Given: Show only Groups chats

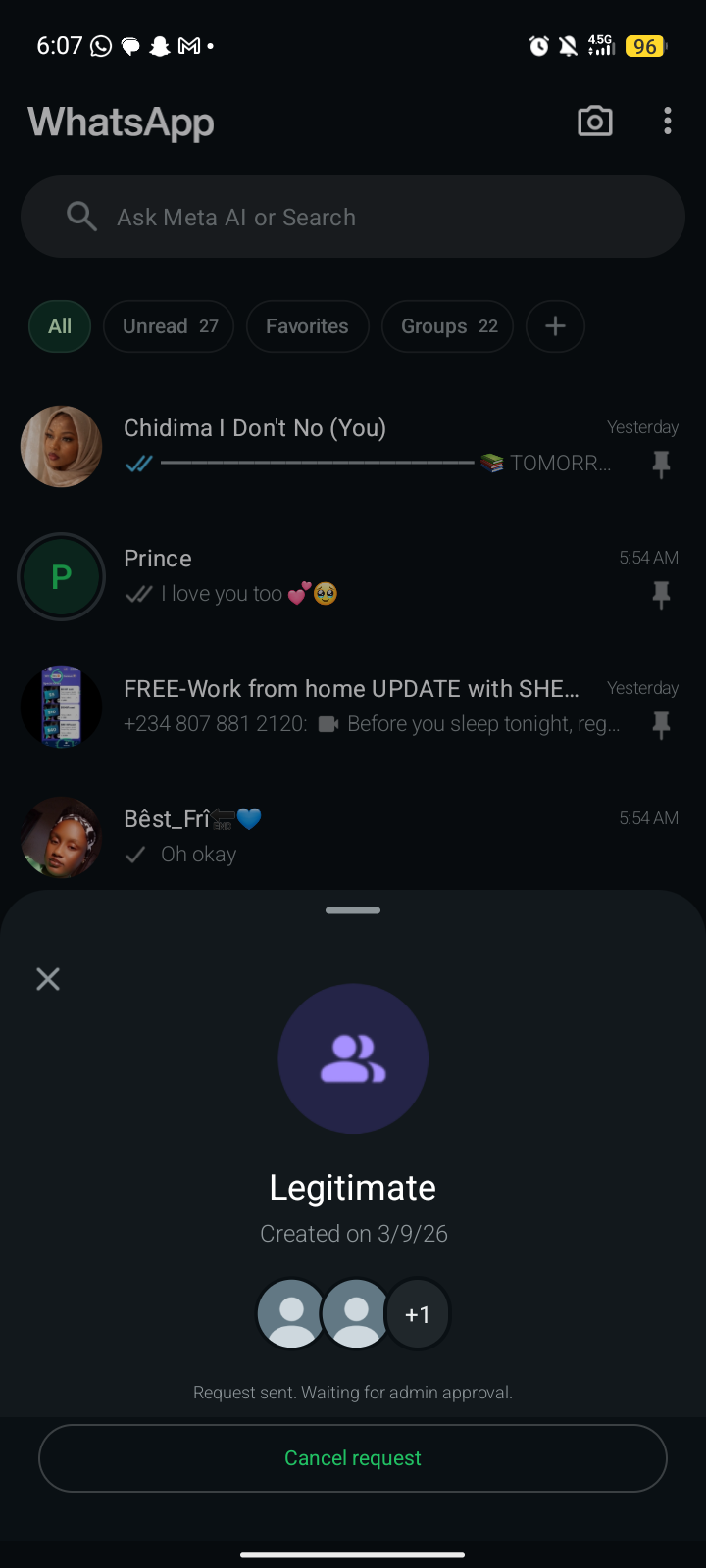Looking at the screenshot, I should [x=448, y=326].
